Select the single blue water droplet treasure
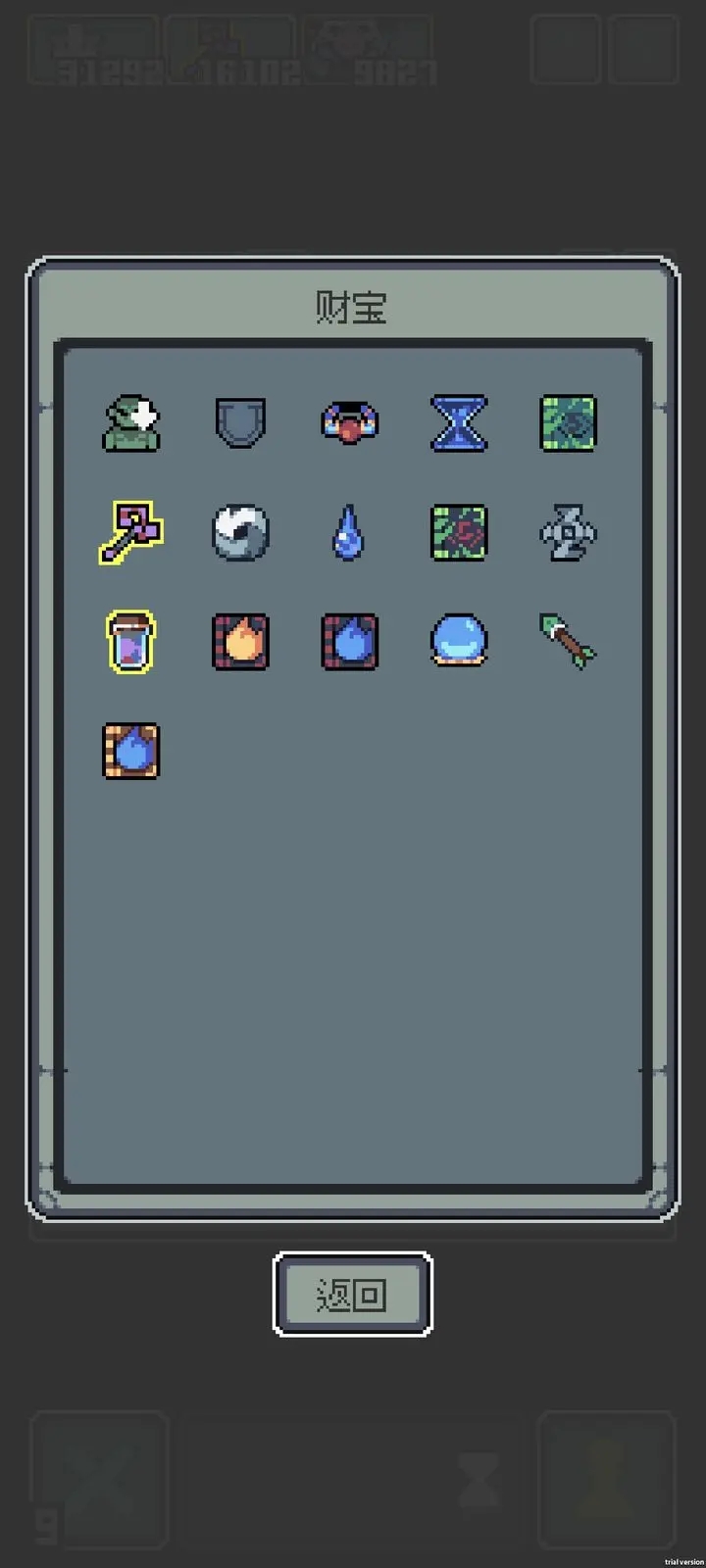Screen dimensions: 706x1568 (348, 534)
